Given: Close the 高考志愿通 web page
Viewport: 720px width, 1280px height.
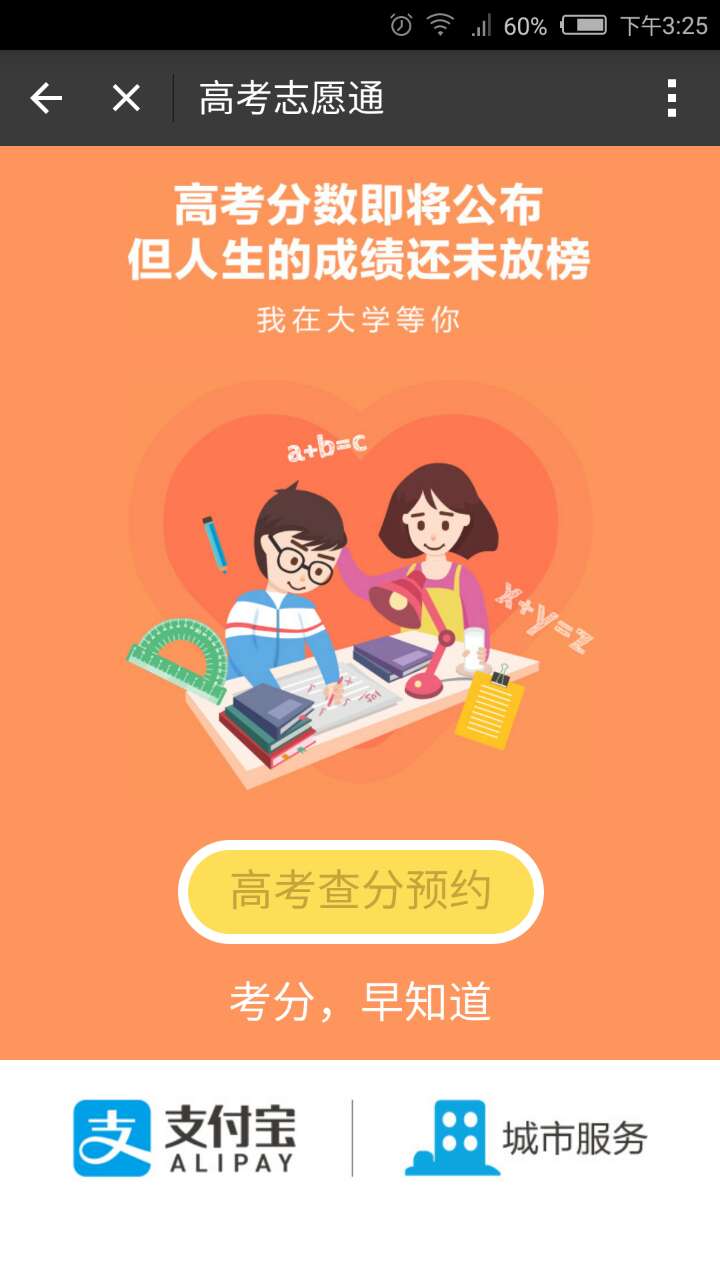Looking at the screenshot, I should coord(126,98).
